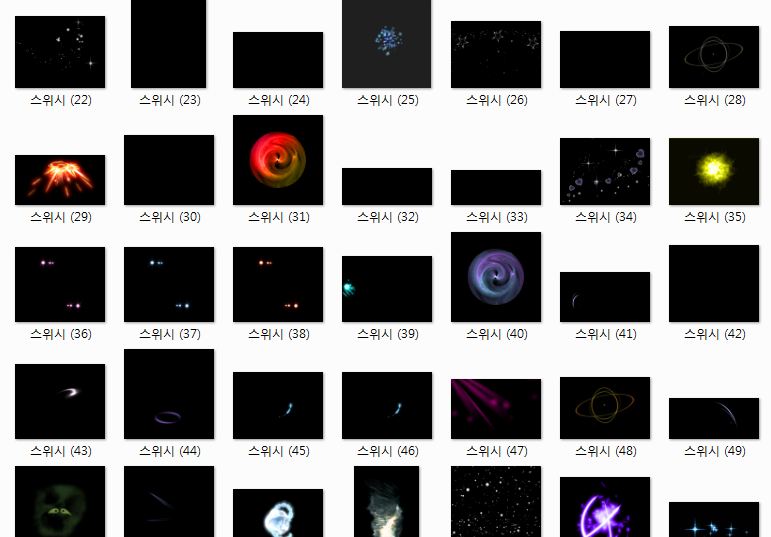Open 스위시 (34) thumbnail
This screenshot has width=771, height=537.
[605, 171]
